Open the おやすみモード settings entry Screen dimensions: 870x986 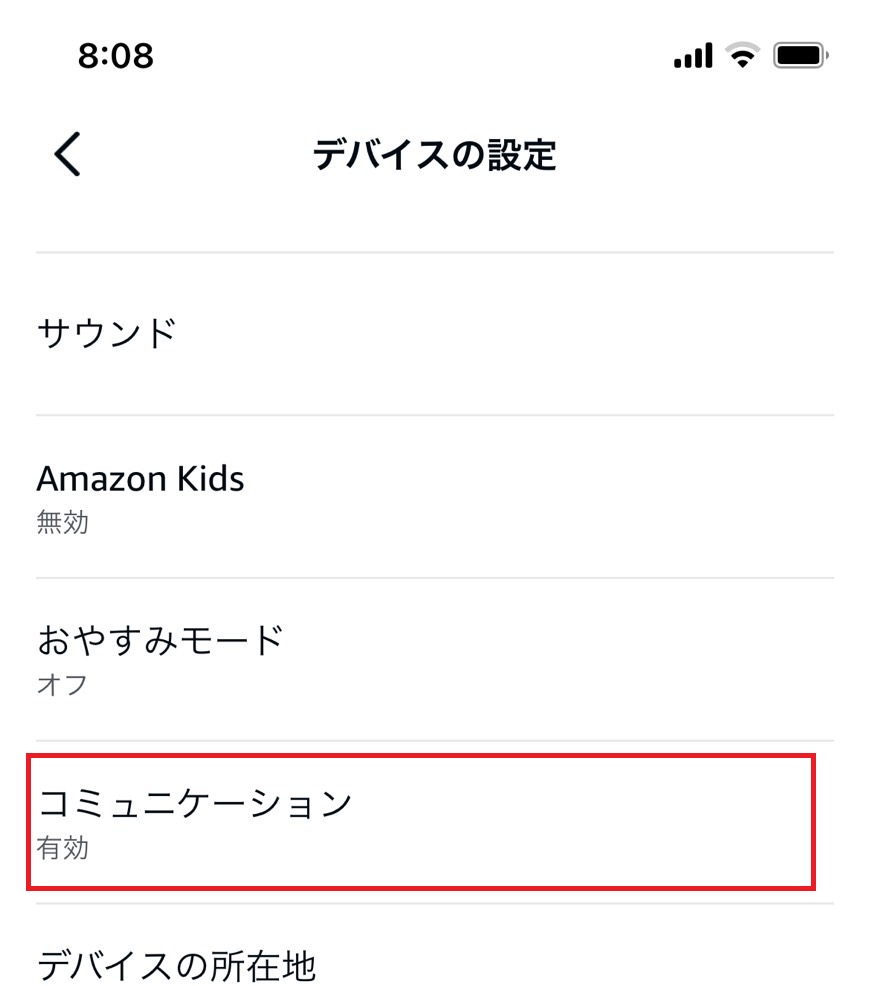(x=435, y=658)
